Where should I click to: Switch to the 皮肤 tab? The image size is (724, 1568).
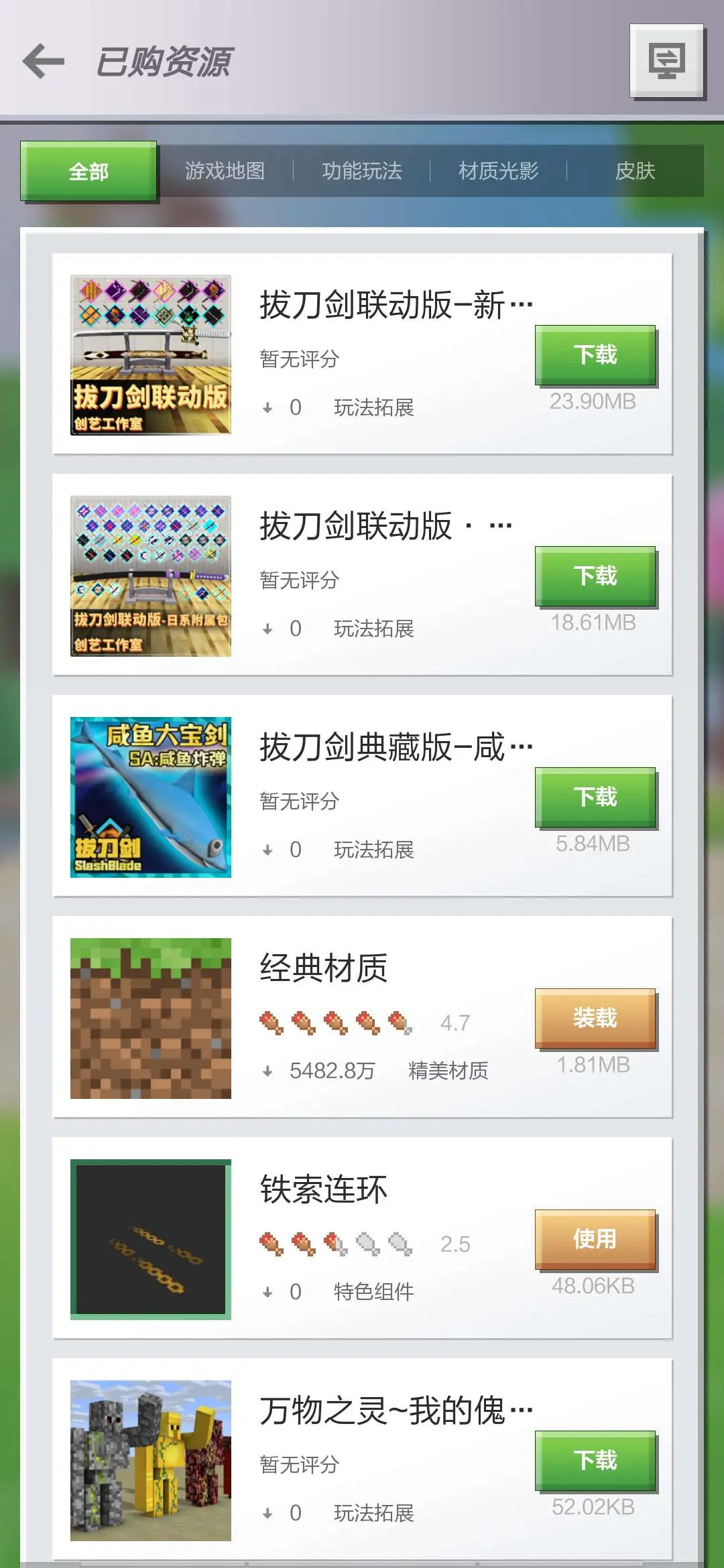tap(636, 171)
